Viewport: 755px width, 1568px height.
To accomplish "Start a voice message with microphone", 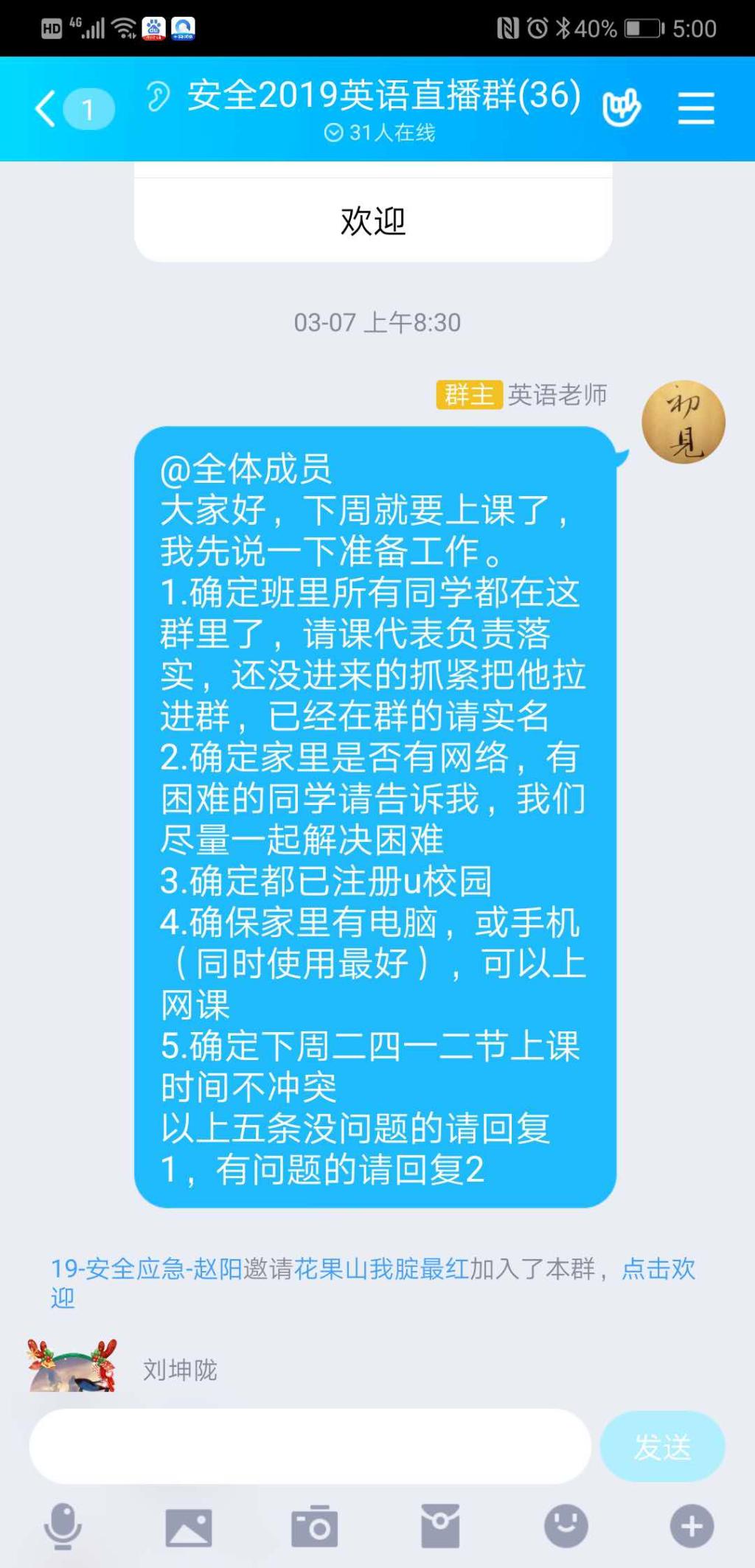I will pos(63,1526).
